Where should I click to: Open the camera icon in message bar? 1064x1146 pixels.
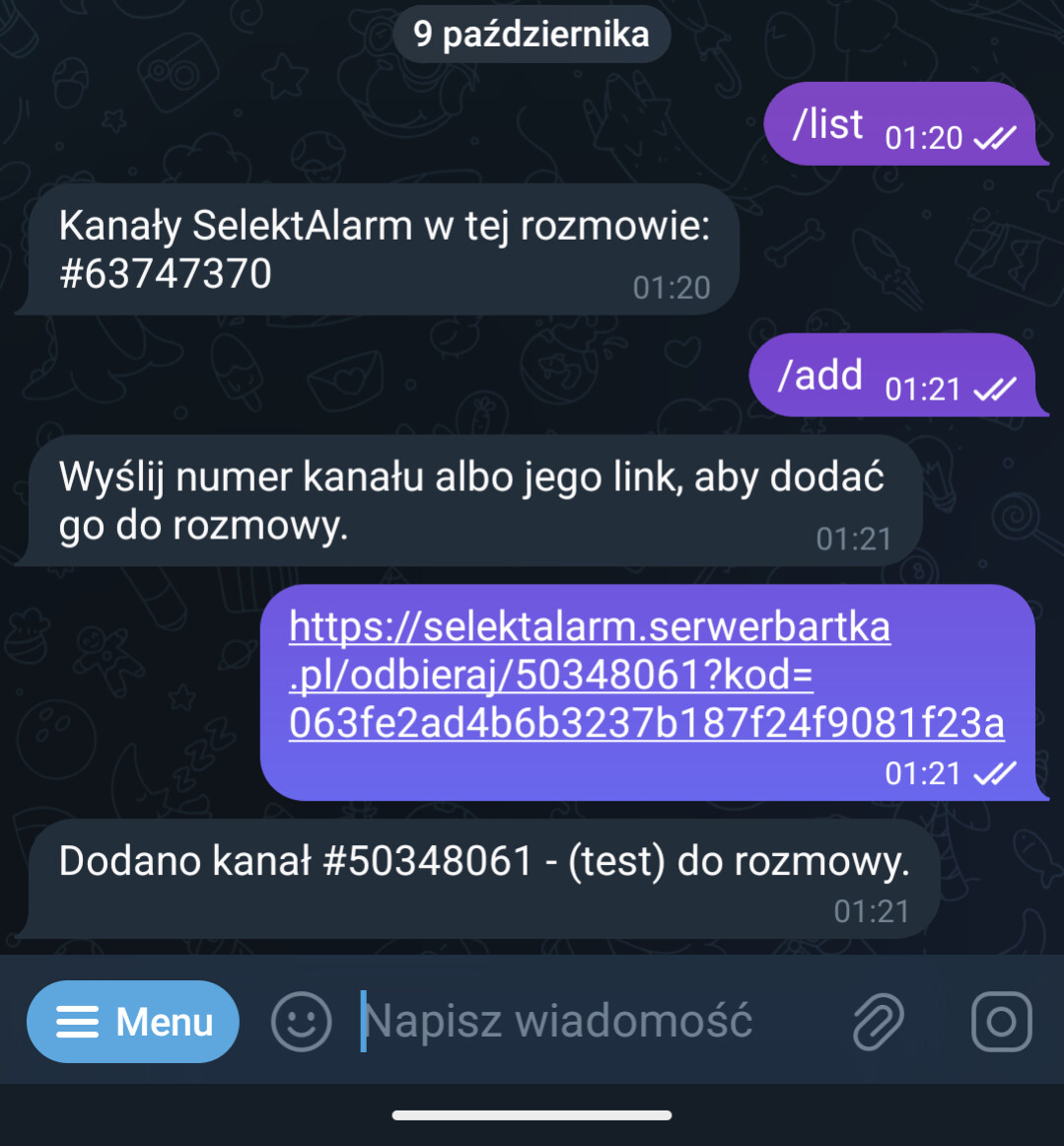[1001, 1022]
